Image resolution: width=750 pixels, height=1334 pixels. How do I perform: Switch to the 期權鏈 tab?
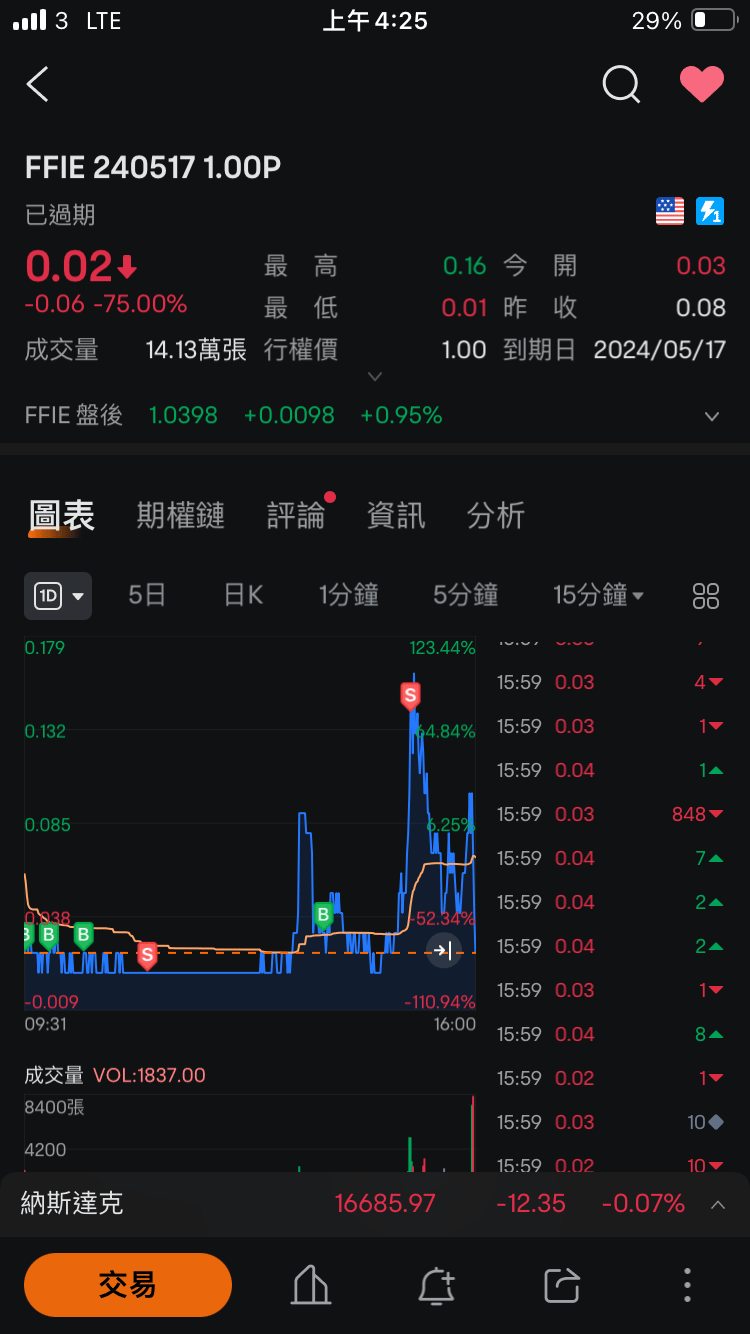(x=180, y=515)
